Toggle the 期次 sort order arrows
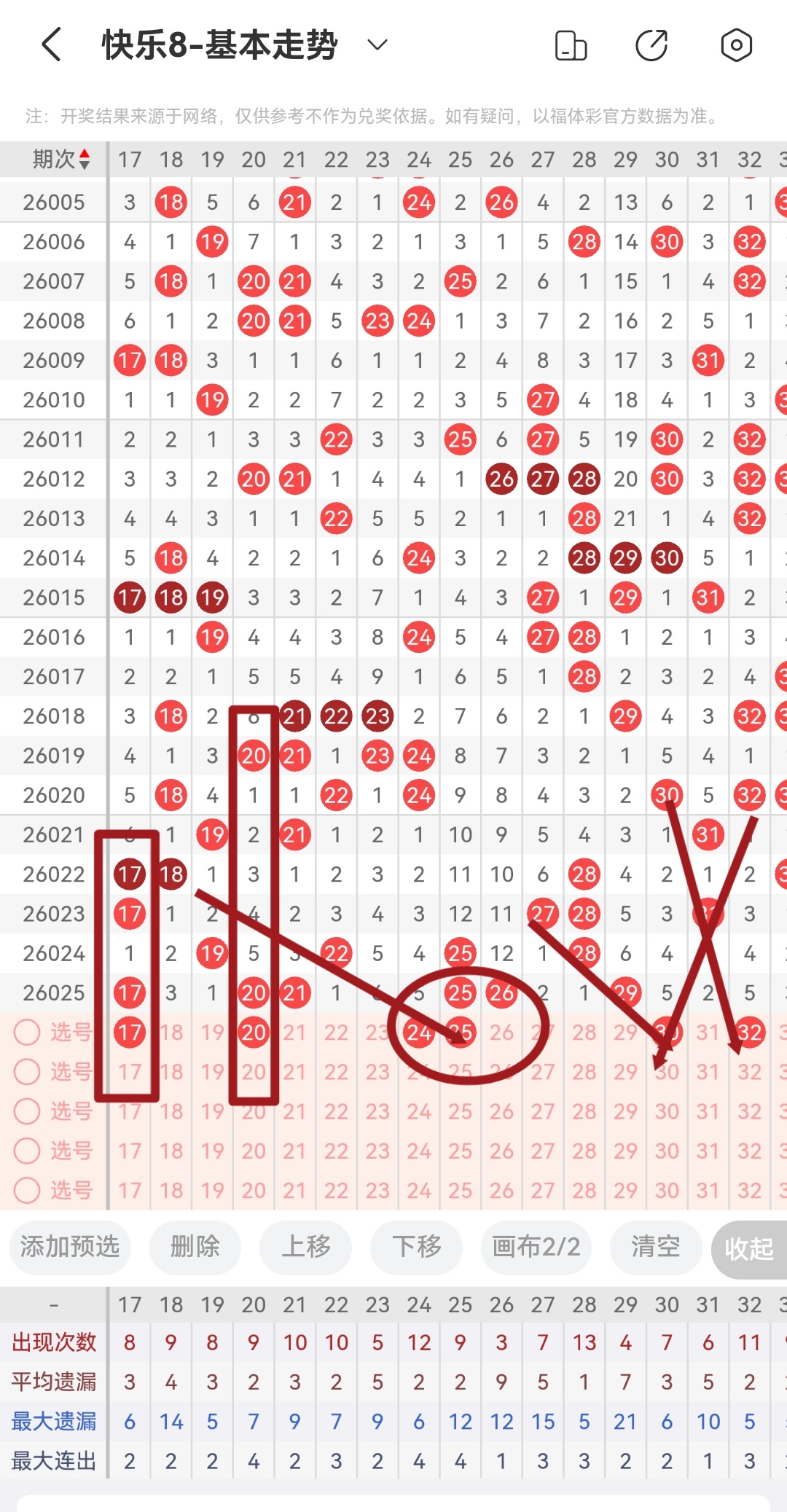Viewport: 787px width, 1512px height. point(85,159)
